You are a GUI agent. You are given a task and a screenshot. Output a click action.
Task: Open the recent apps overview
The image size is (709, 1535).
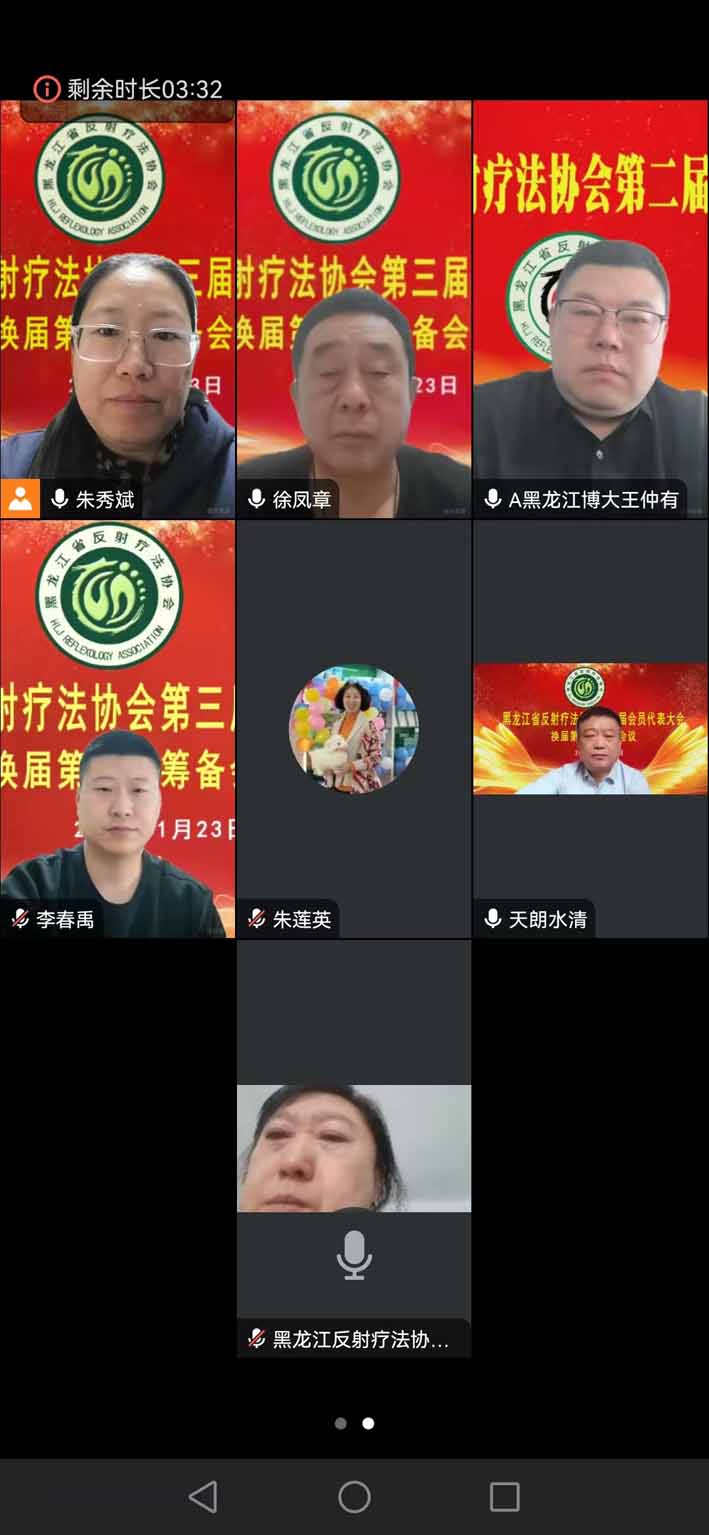[504, 1497]
